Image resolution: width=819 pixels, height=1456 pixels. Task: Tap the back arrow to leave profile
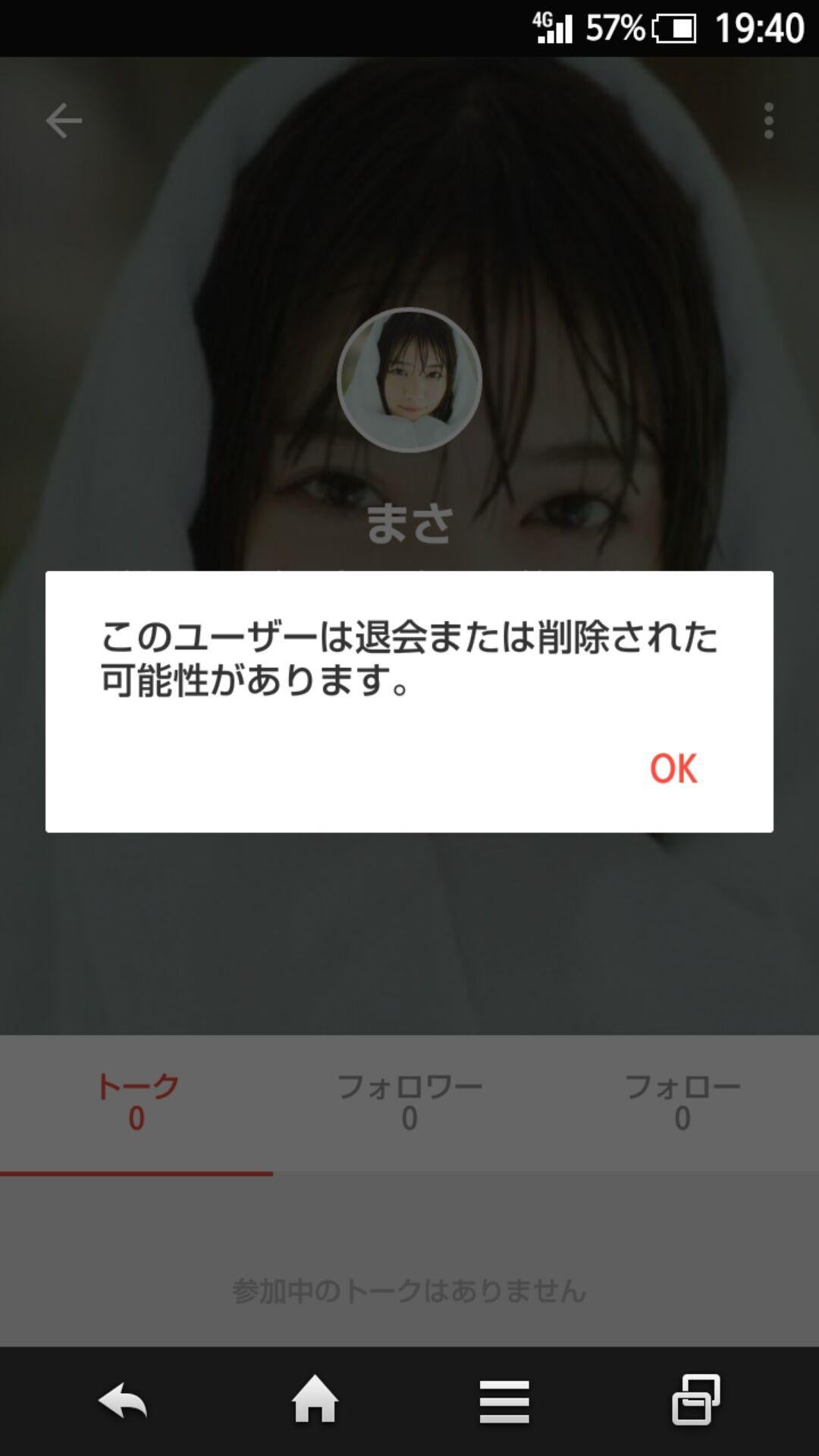[64, 119]
